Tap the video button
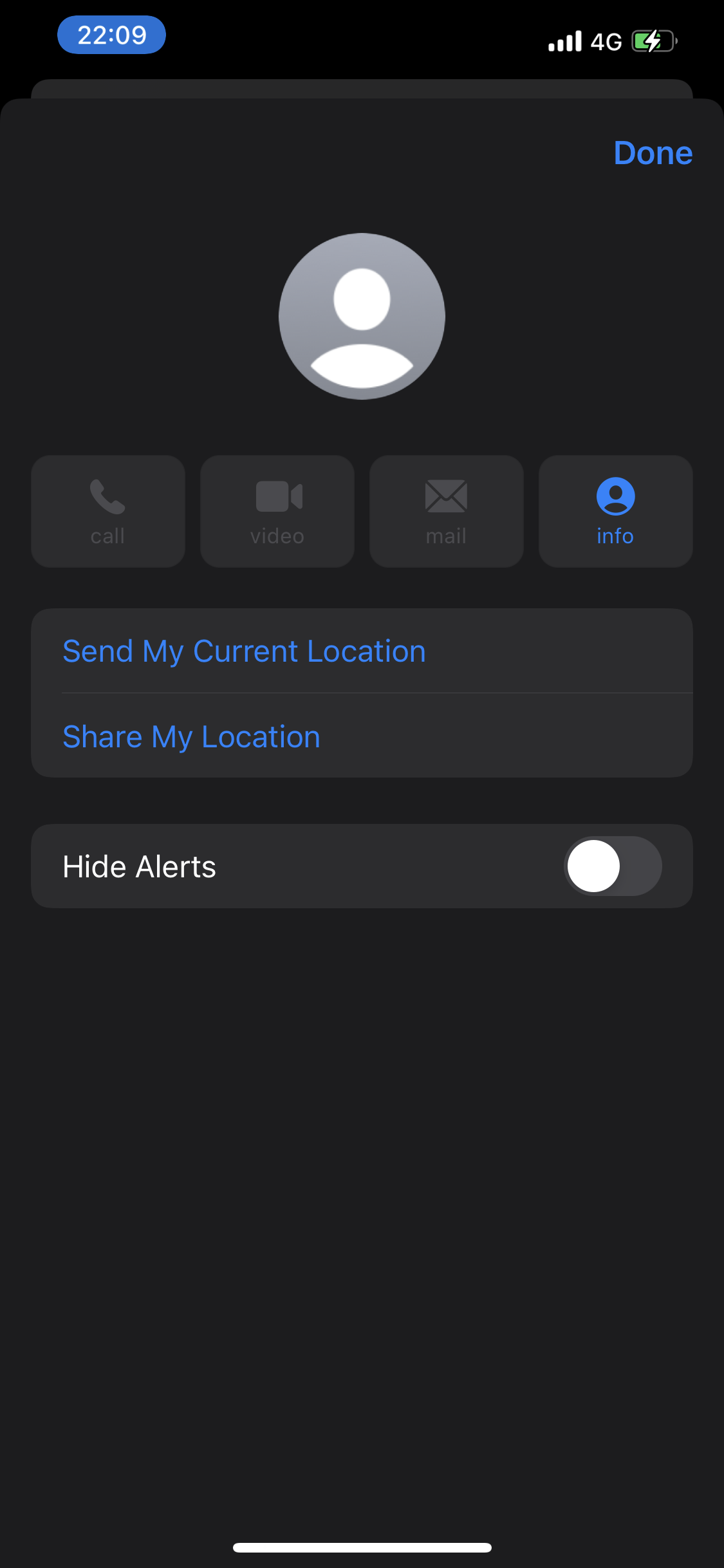 tap(277, 511)
